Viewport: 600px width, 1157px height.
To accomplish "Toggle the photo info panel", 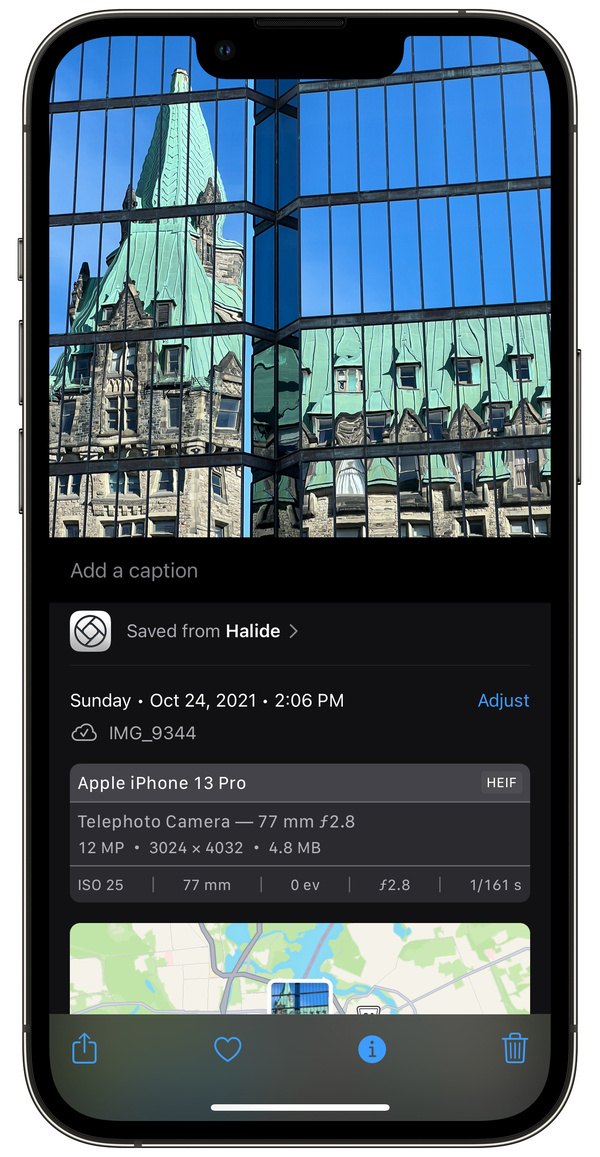I will tap(372, 1049).
